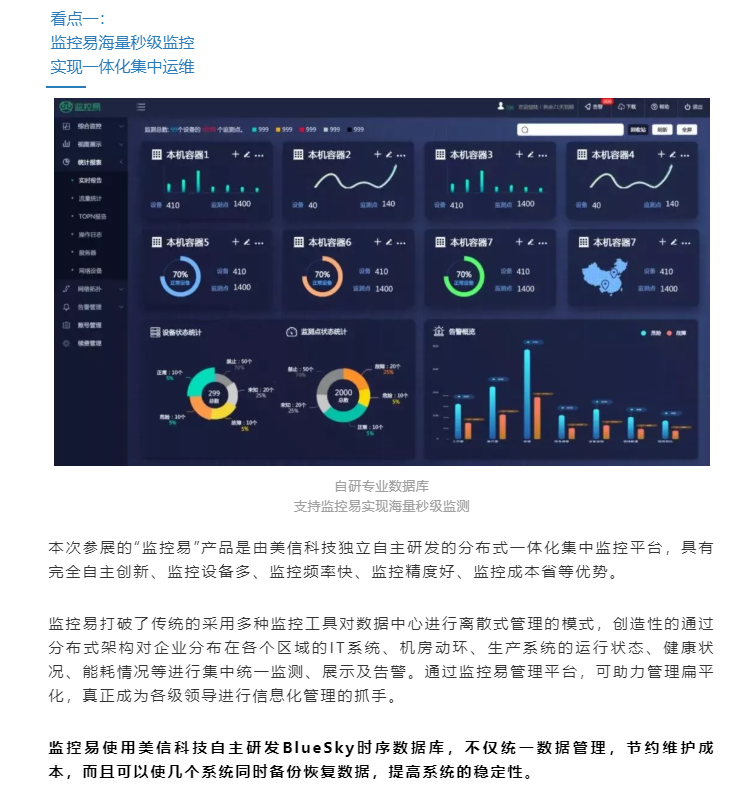Open the 监控易 dashboard image in the article

pyautogui.click(x=381, y=281)
